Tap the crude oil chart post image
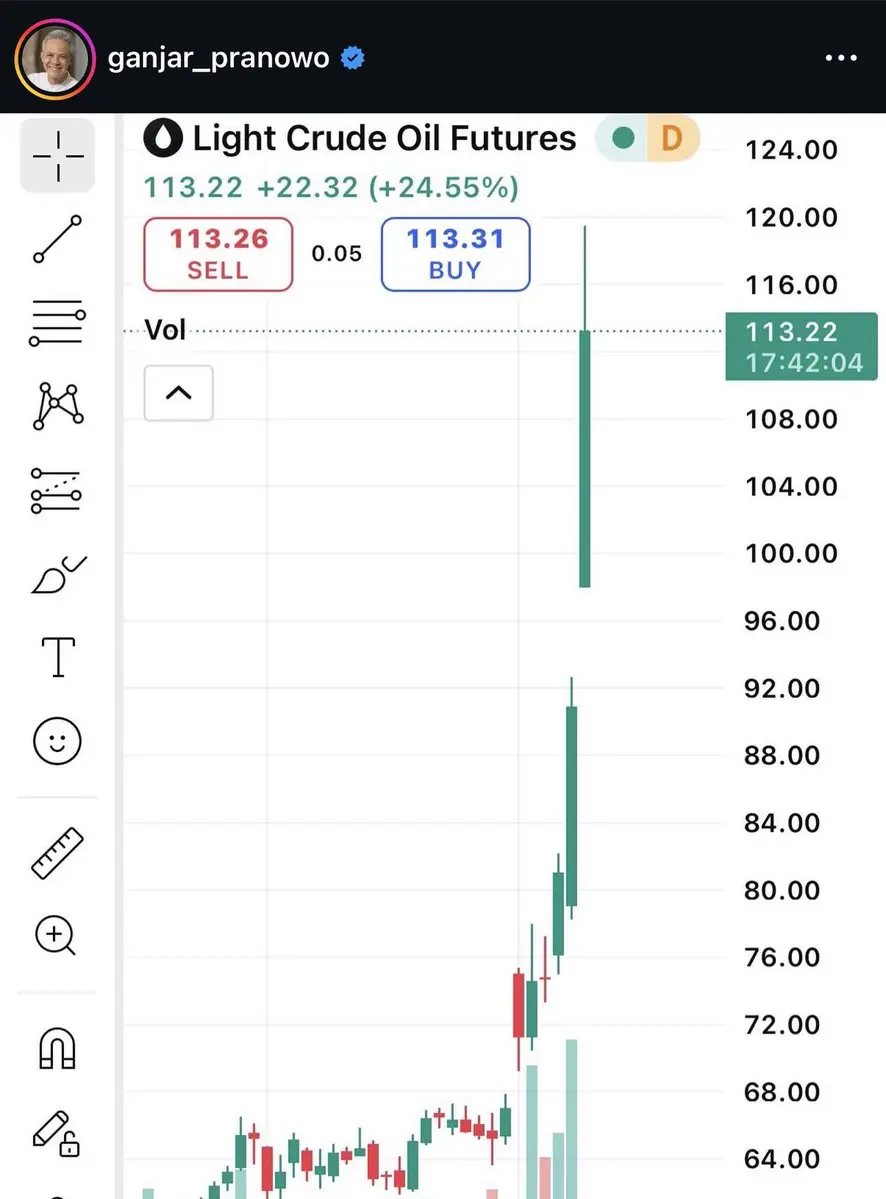Image resolution: width=886 pixels, height=1199 pixels. [x=443, y=655]
